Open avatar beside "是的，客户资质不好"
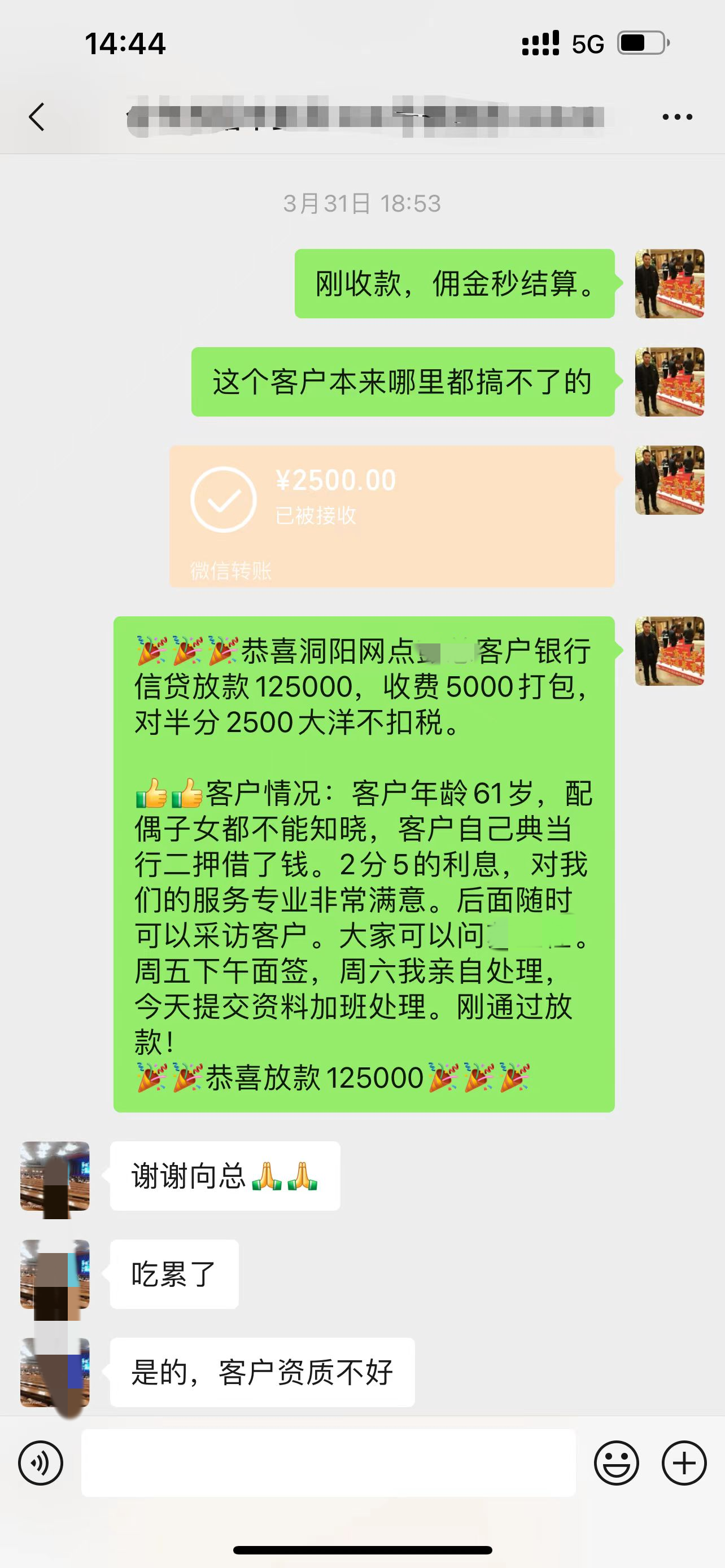725x1568 pixels. coord(55,1373)
